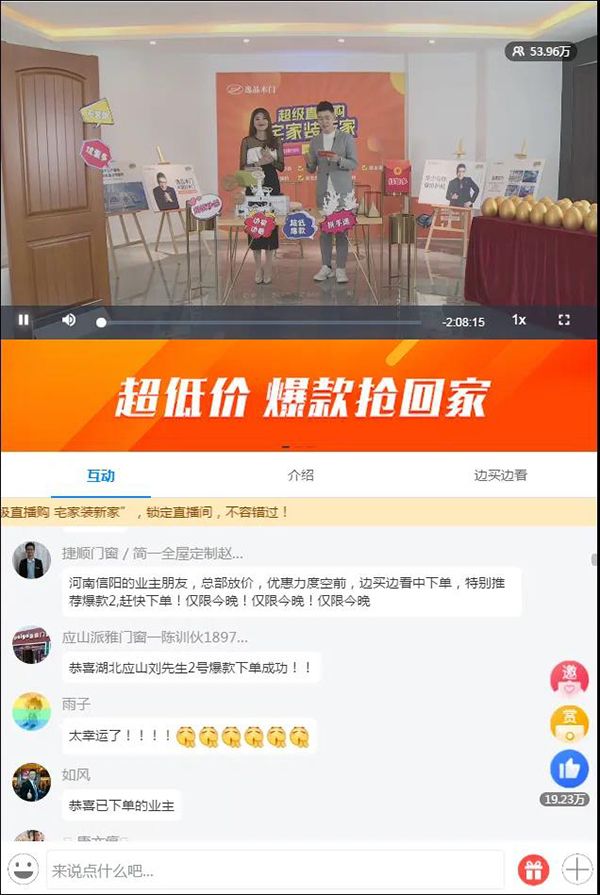Open the 超低价 爆款抢回家 banner
This screenshot has height=895, width=600.
pos(300,396)
